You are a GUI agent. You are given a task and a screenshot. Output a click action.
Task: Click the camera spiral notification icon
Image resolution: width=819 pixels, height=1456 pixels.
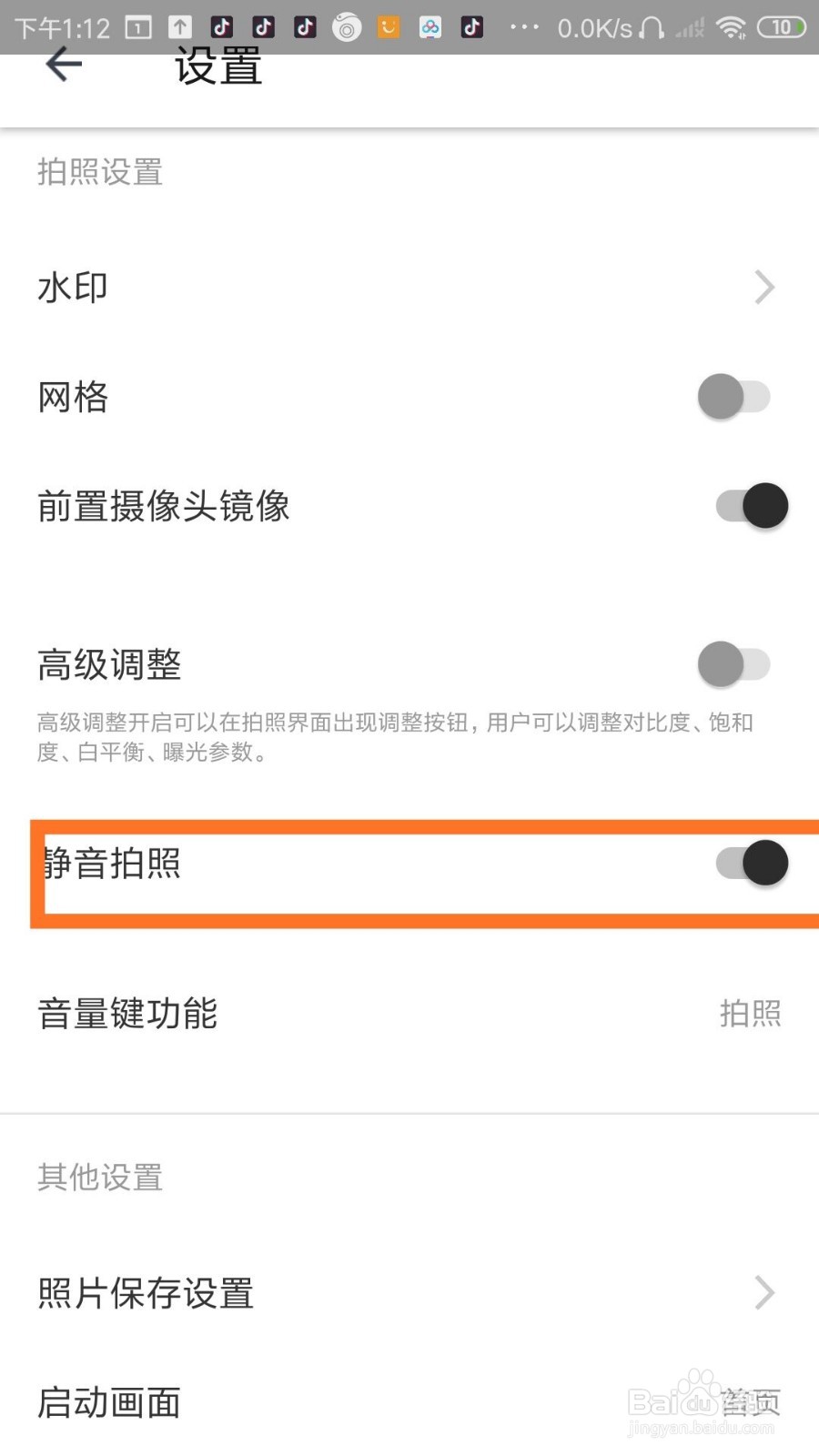347,27
